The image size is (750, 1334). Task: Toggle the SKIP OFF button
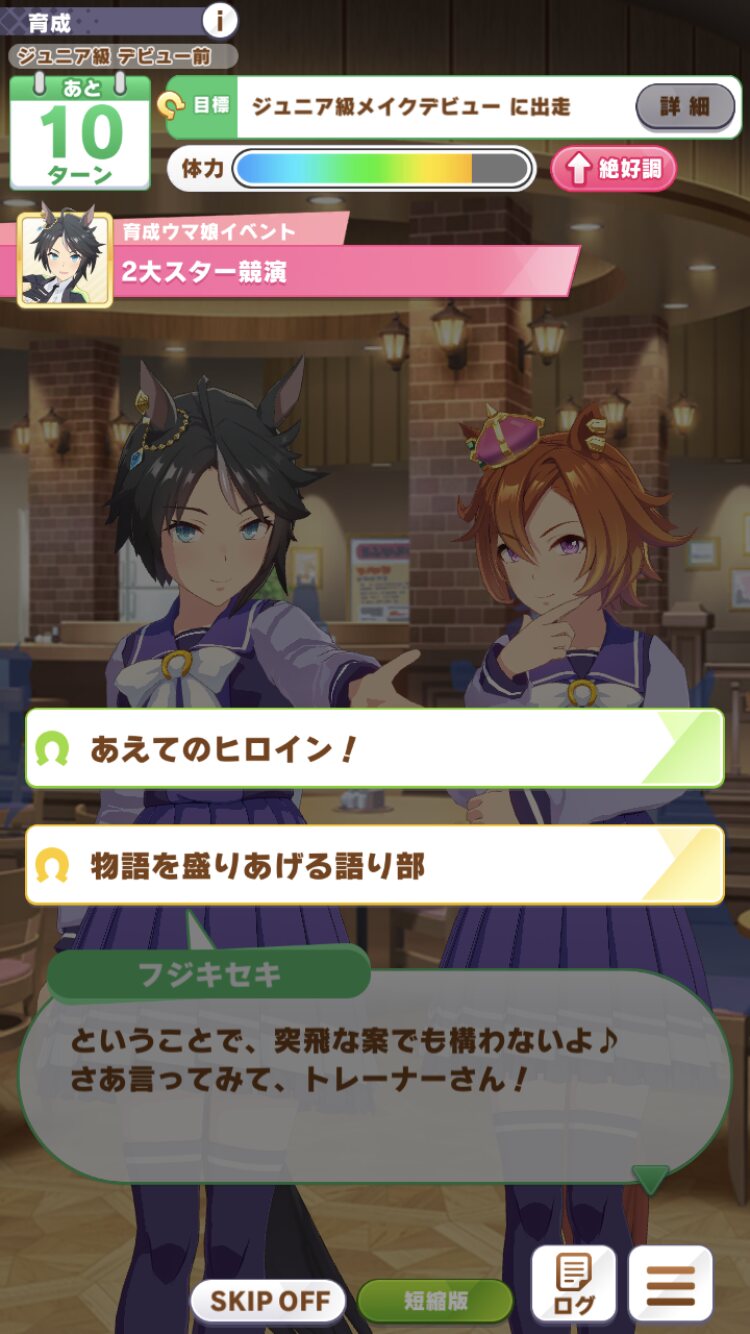(269, 1300)
